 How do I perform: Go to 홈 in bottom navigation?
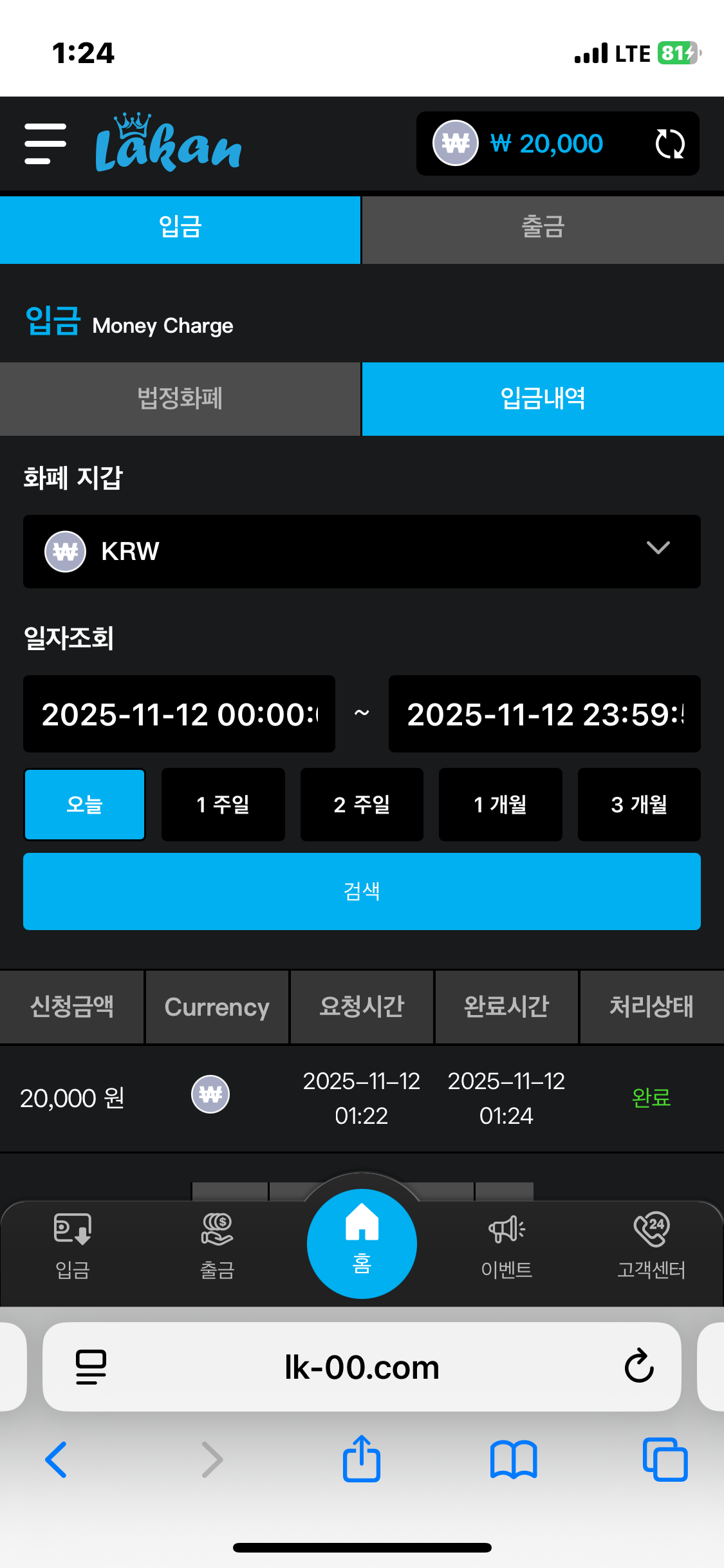coord(362,1244)
